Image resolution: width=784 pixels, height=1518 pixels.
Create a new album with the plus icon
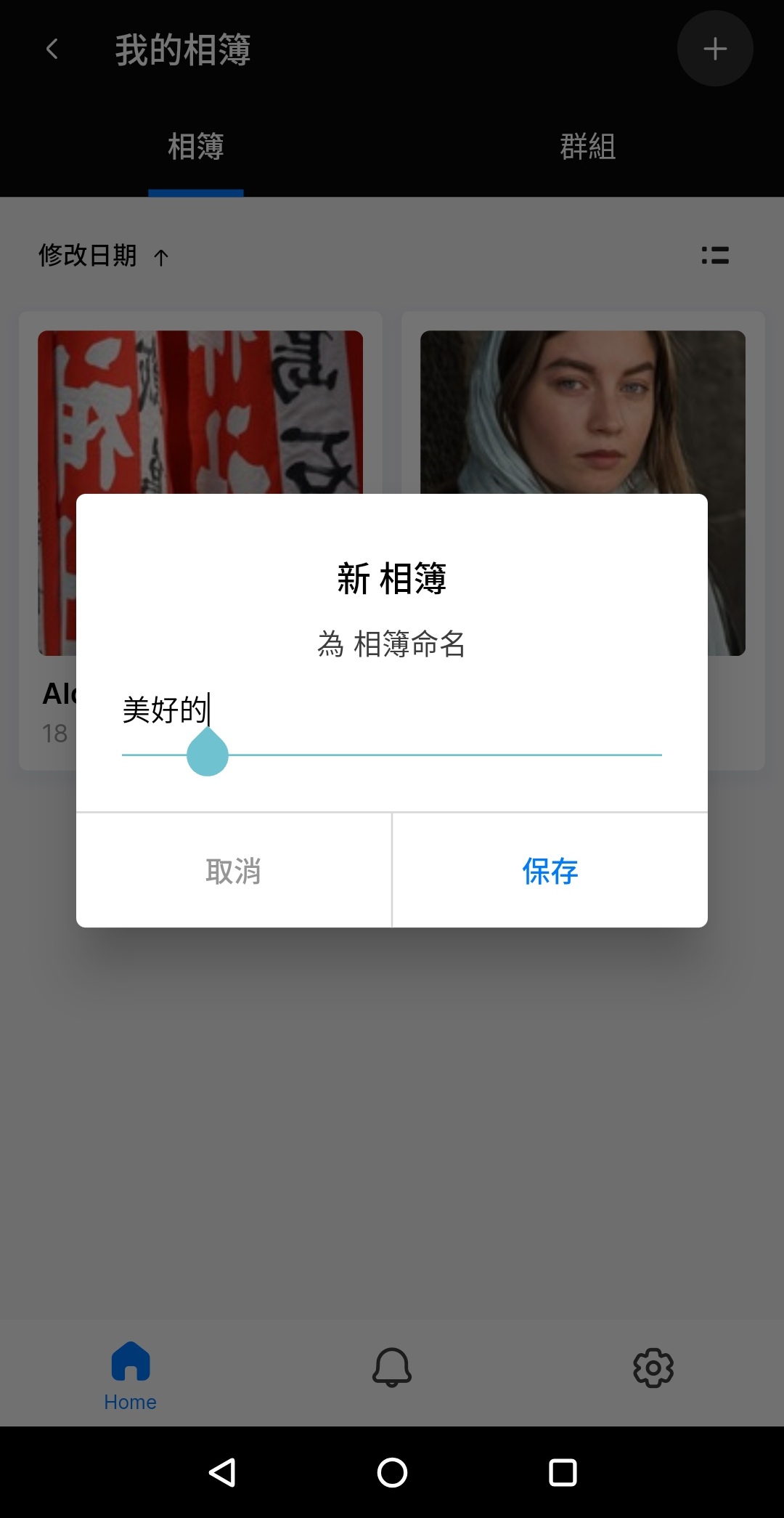(715, 48)
